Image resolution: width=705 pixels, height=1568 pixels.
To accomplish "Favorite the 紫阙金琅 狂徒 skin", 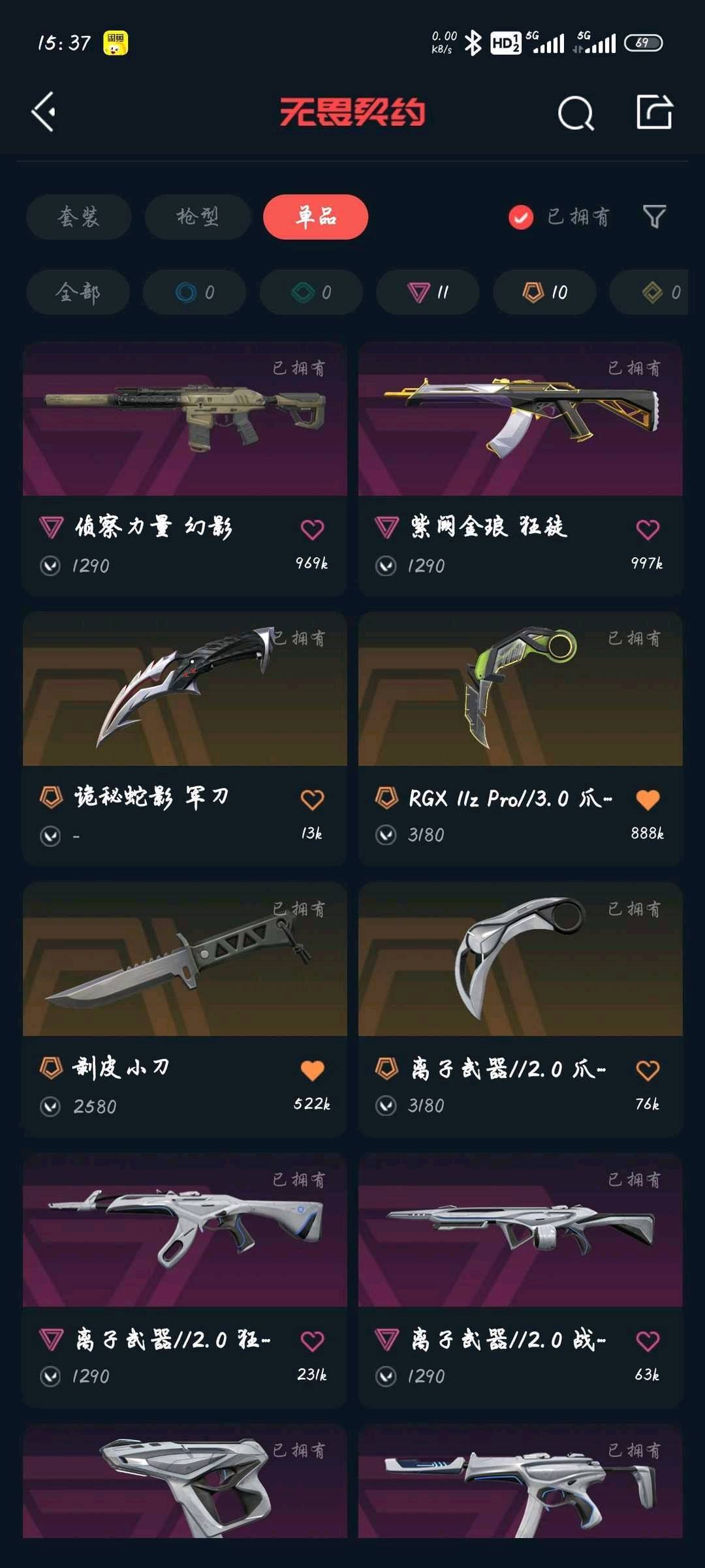I will tap(648, 529).
